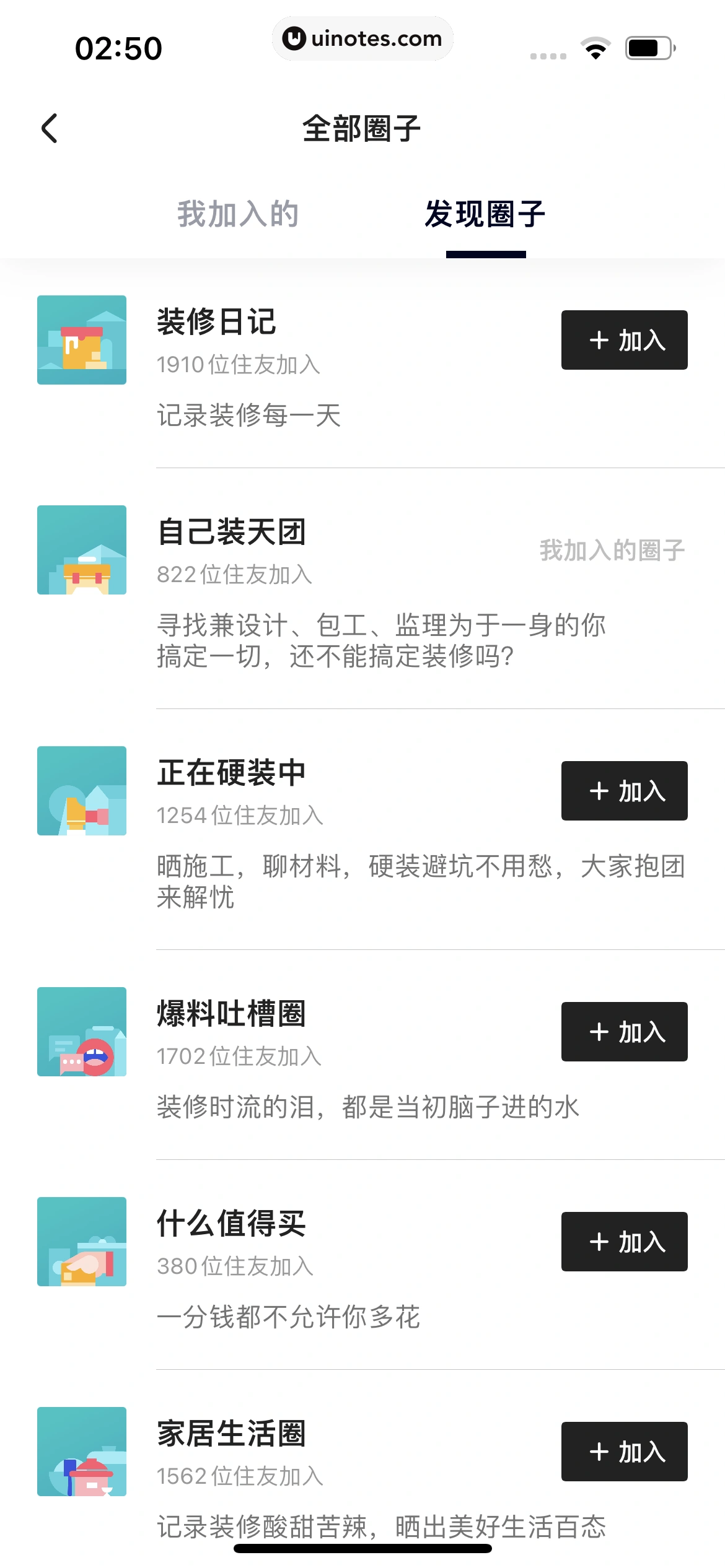Image resolution: width=725 pixels, height=1568 pixels.
Task: Switch to the 我加入的 tab
Action: click(x=237, y=215)
